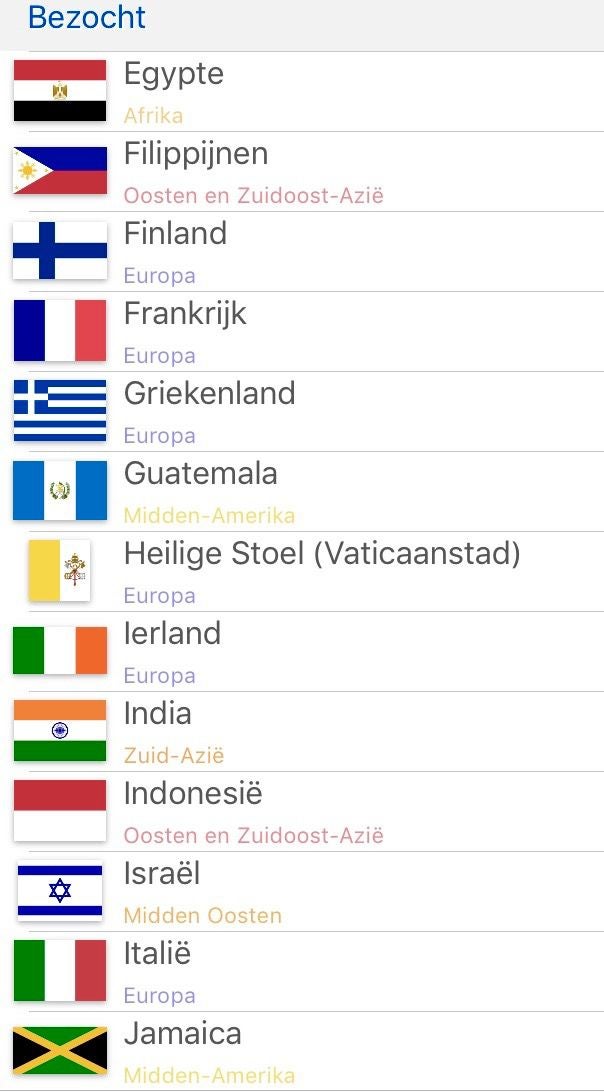Select Indonesië in the list
The width and height of the screenshot is (604, 1092).
[302, 812]
